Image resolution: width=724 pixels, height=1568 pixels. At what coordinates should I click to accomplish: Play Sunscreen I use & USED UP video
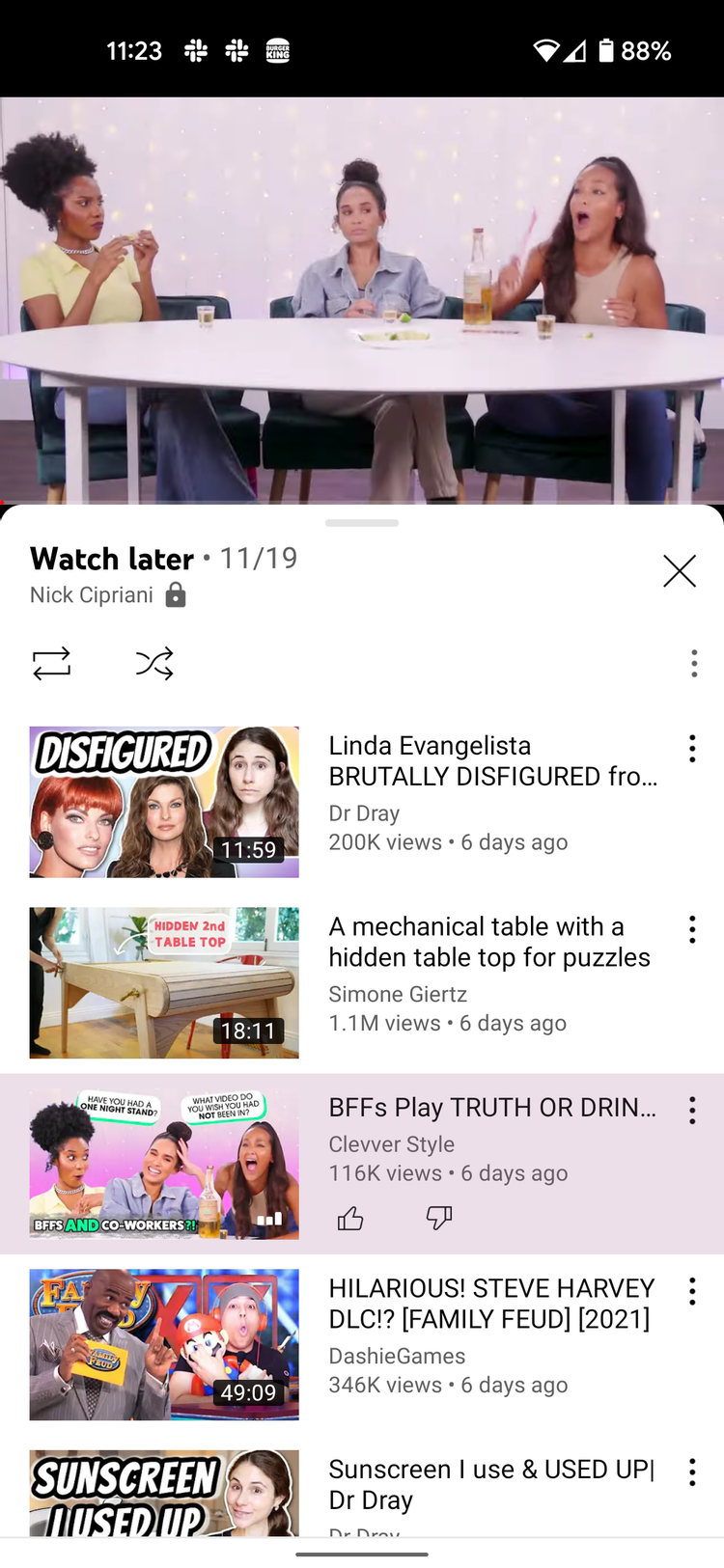(164, 1492)
